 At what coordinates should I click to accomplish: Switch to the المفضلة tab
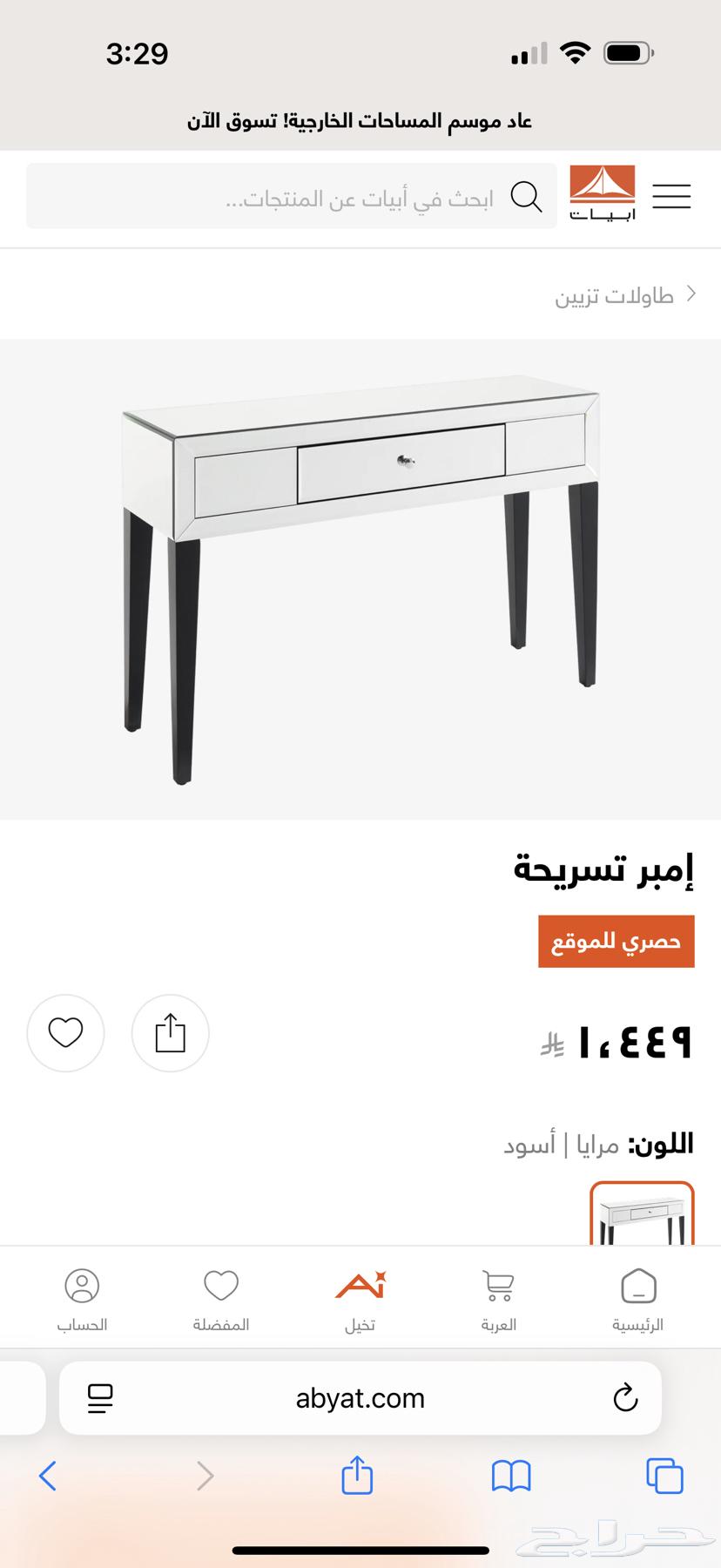221,1300
